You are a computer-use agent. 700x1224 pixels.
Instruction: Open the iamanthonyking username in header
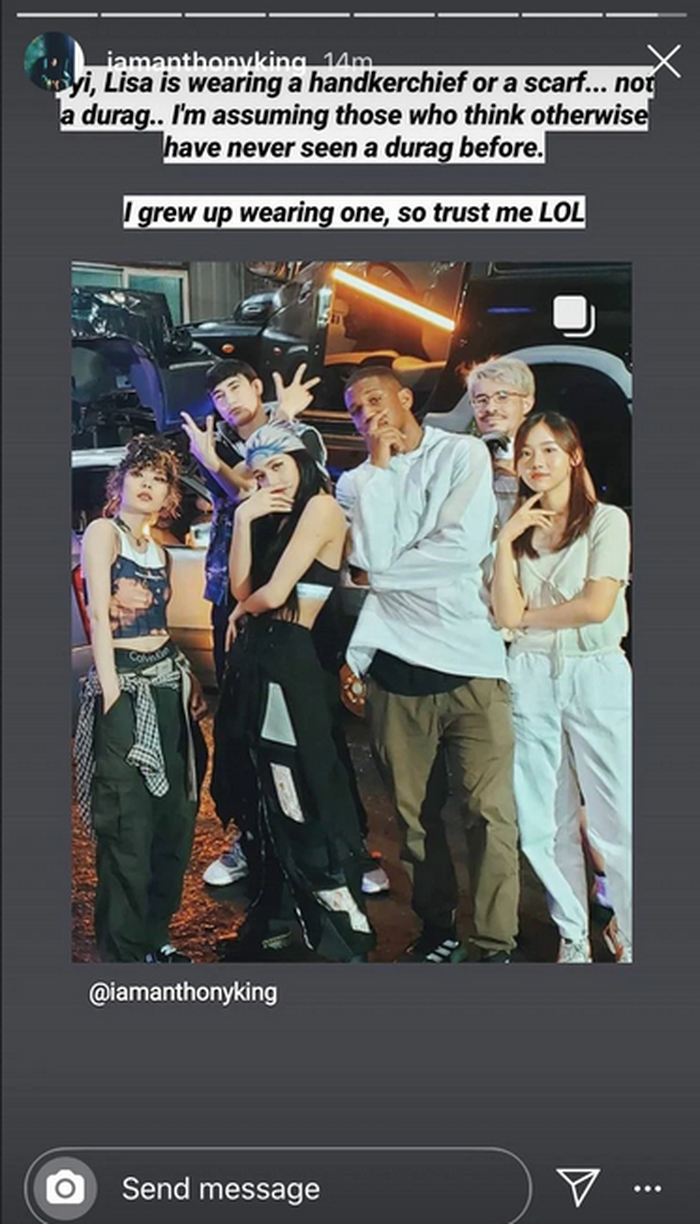(x=199, y=62)
